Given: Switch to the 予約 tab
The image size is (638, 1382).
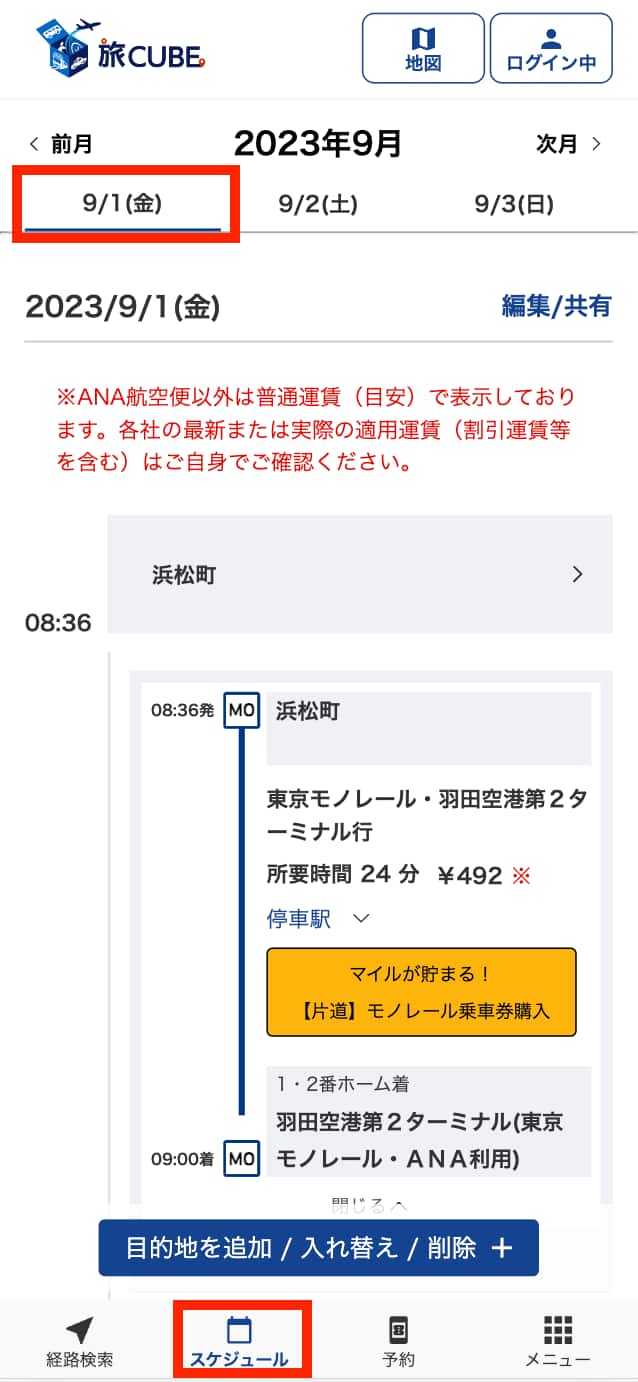Looking at the screenshot, I should click(398, 1342).
